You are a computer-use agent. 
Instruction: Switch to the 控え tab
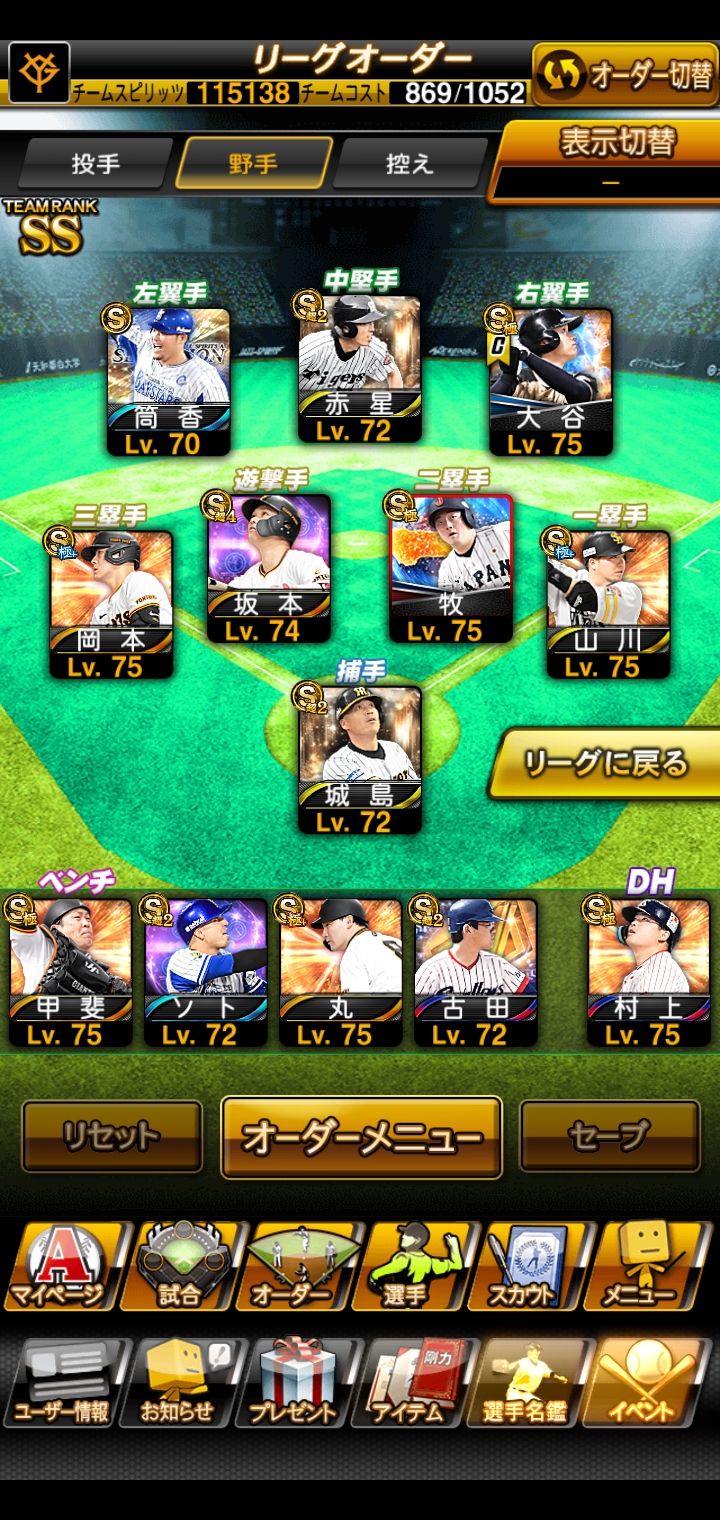coord(409,163)
